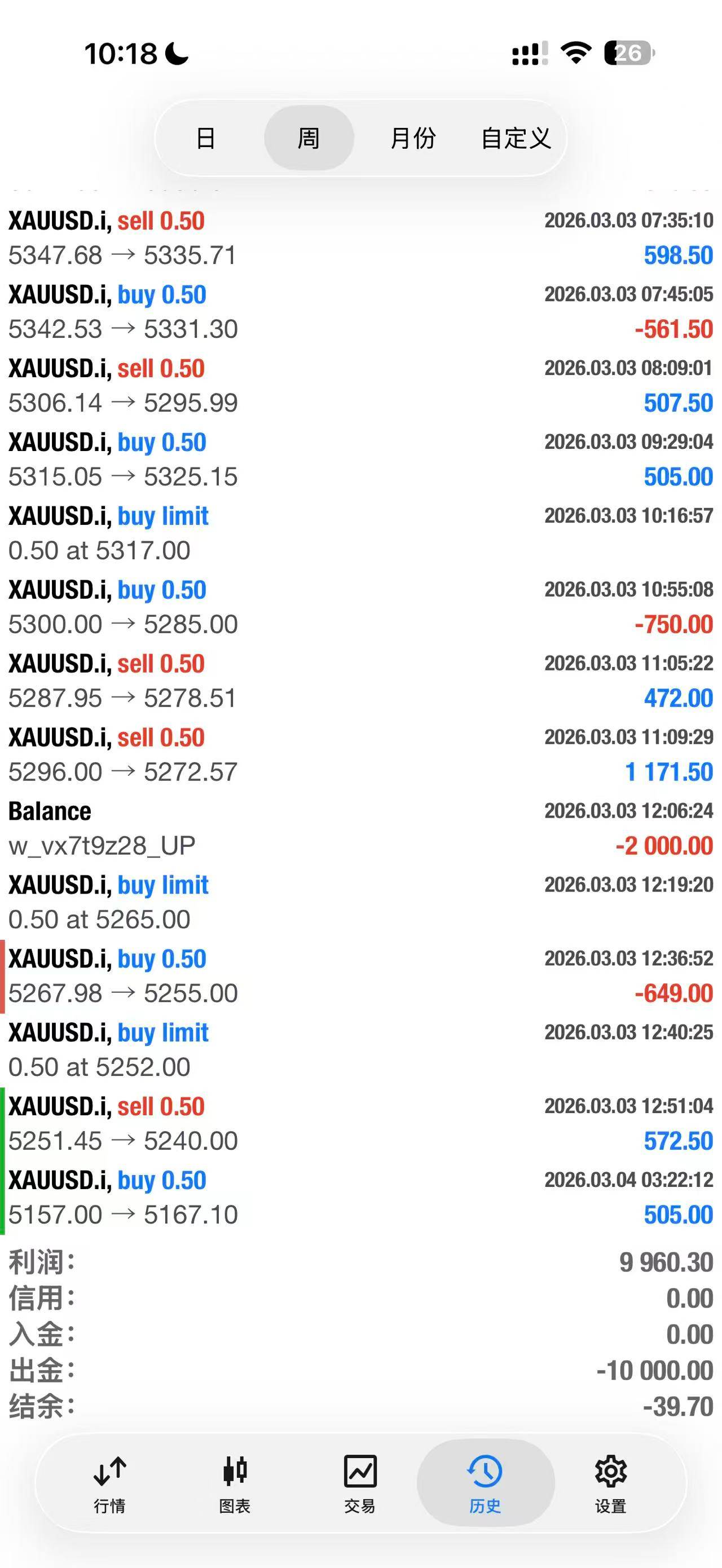
Task: Expand the buy limit order at 5265.00
Action: [360, 902]
